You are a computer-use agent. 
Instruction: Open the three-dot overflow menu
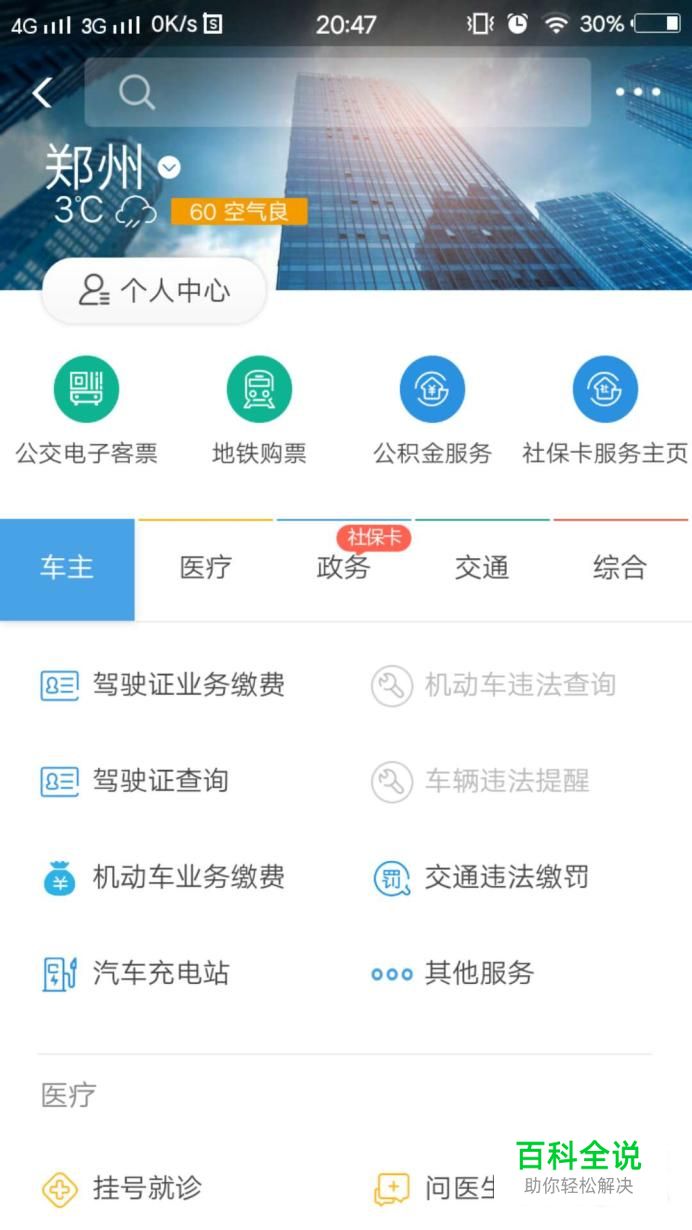pyautogui.click(x=638, y=93)
